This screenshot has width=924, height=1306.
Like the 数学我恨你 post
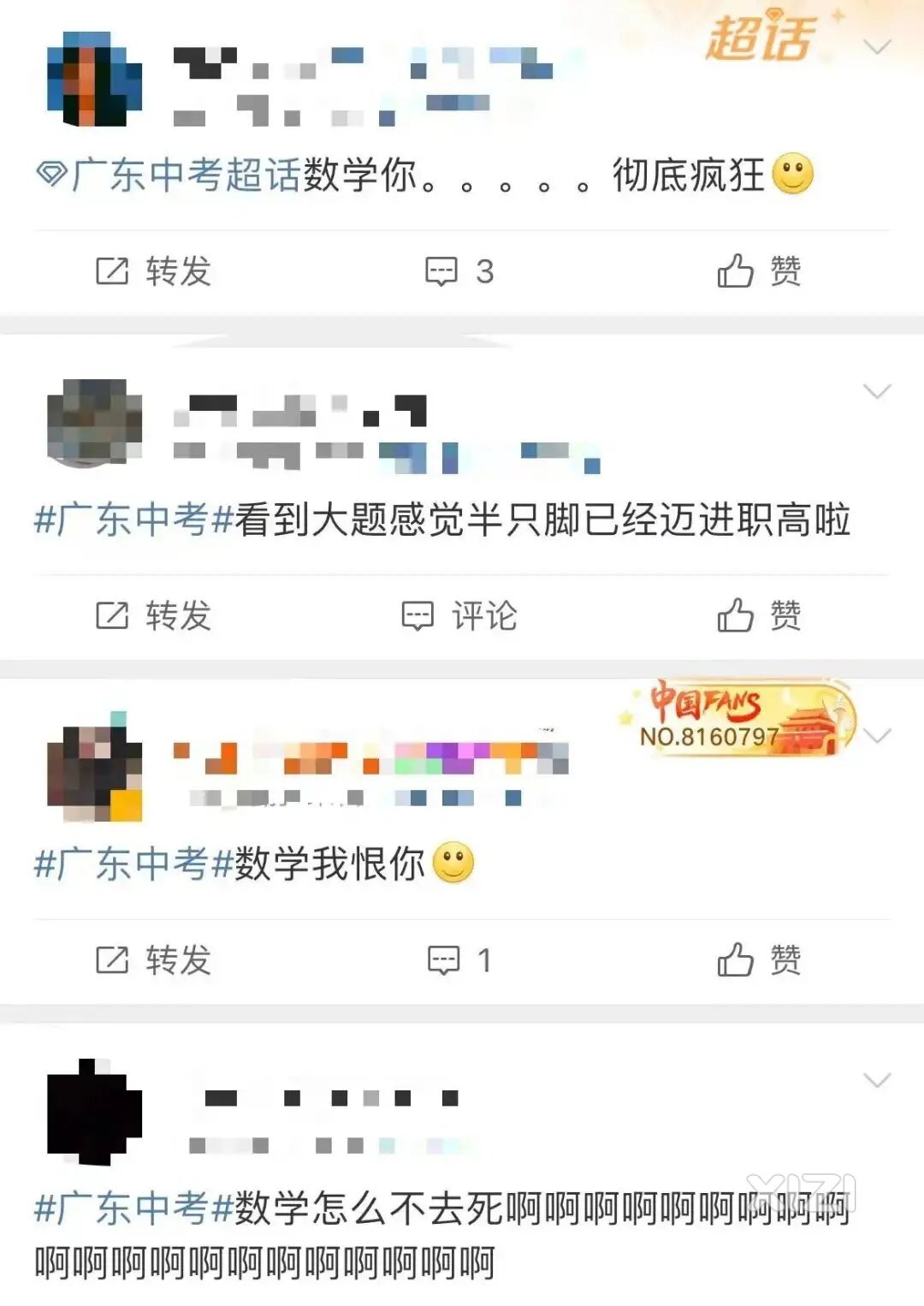[x=759, y=960]
